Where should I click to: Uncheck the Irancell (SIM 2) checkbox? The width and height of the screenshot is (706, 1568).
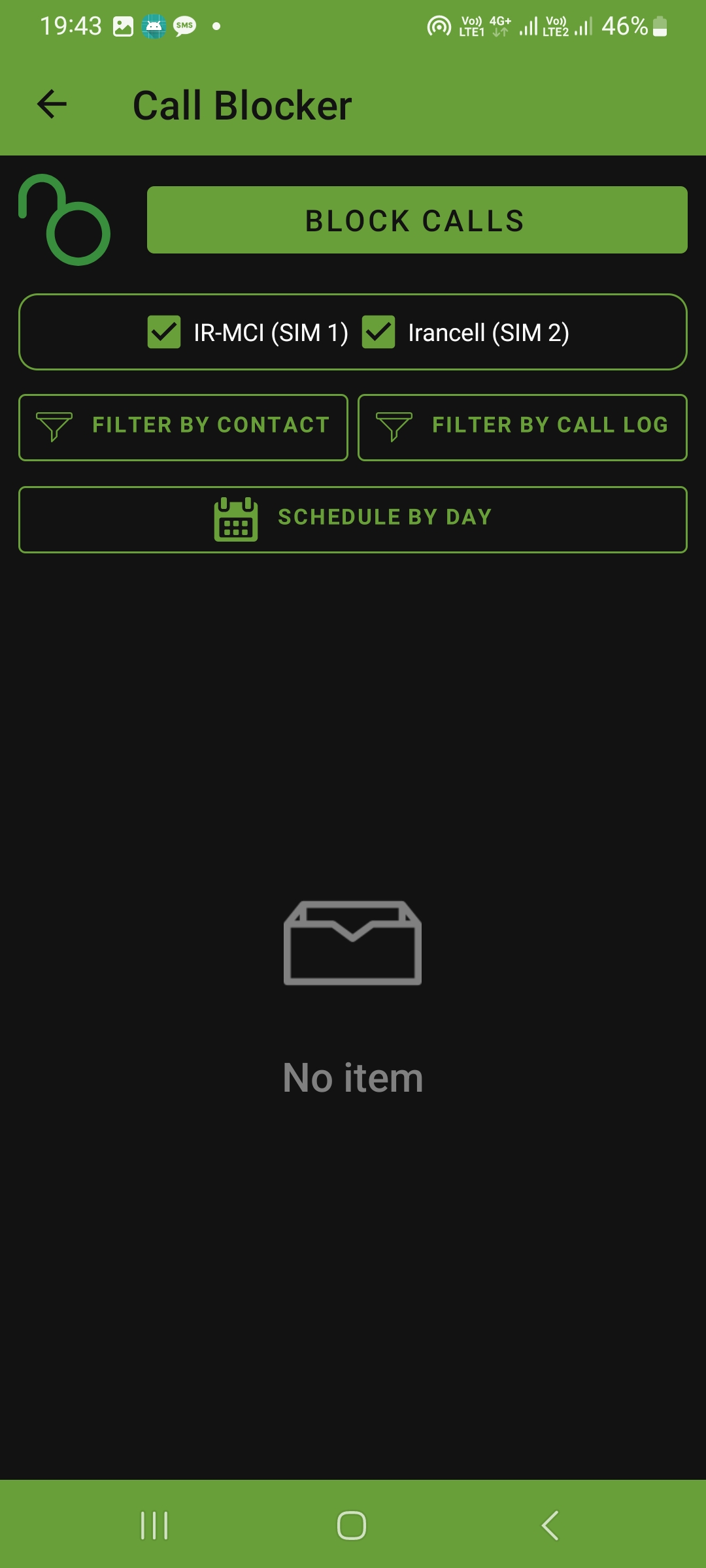(x=378, y=332)
